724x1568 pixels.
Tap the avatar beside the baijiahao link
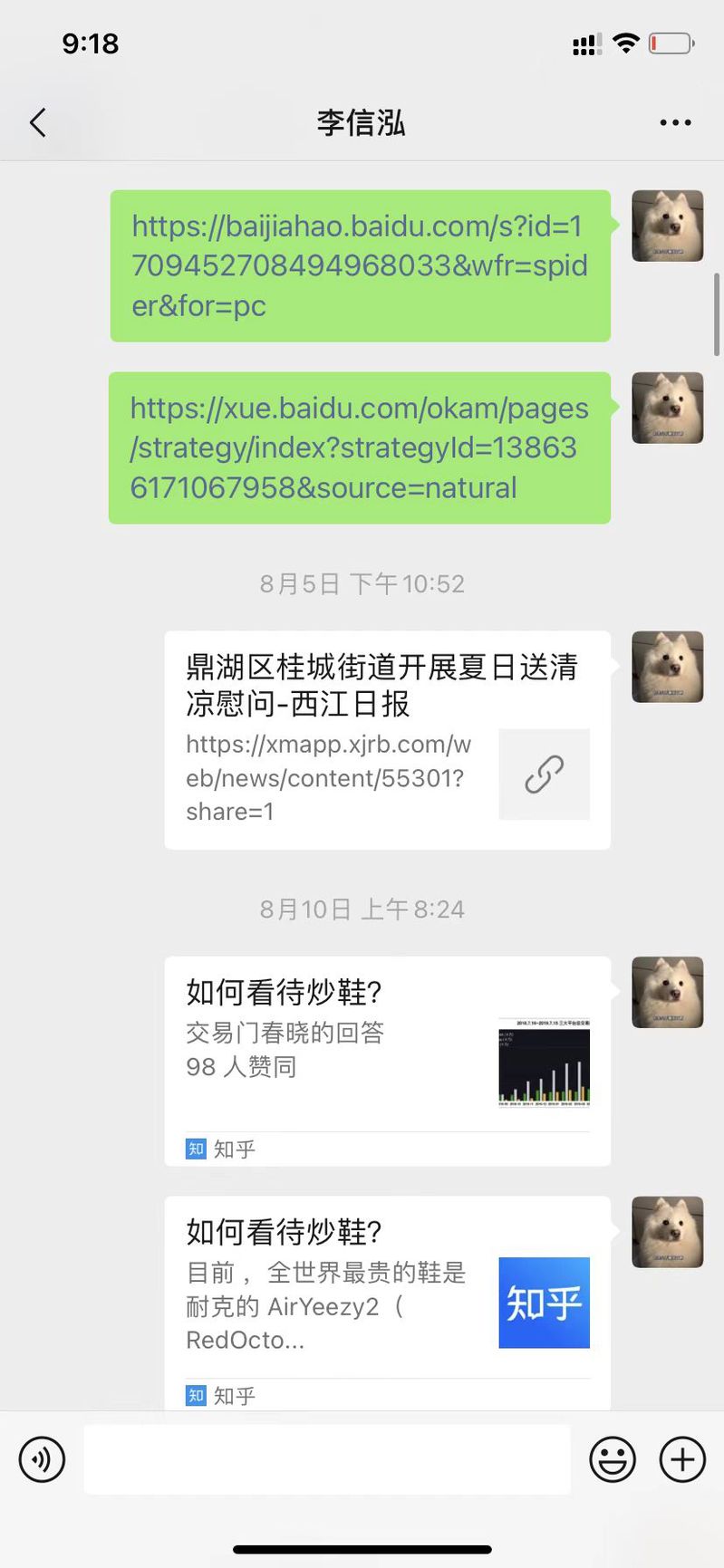coord(667,226)
